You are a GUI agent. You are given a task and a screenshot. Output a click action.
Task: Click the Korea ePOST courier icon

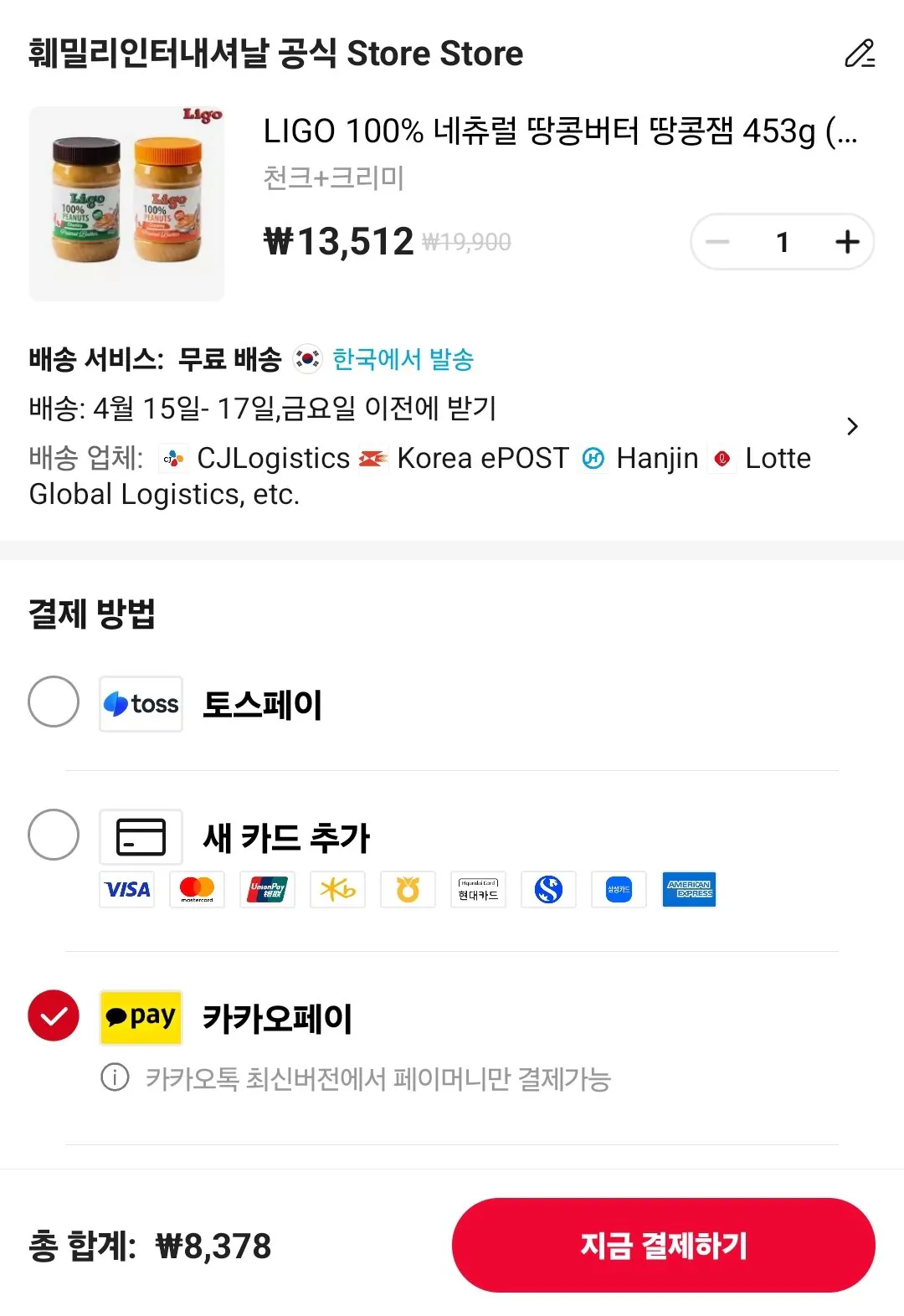coord(375,458)
